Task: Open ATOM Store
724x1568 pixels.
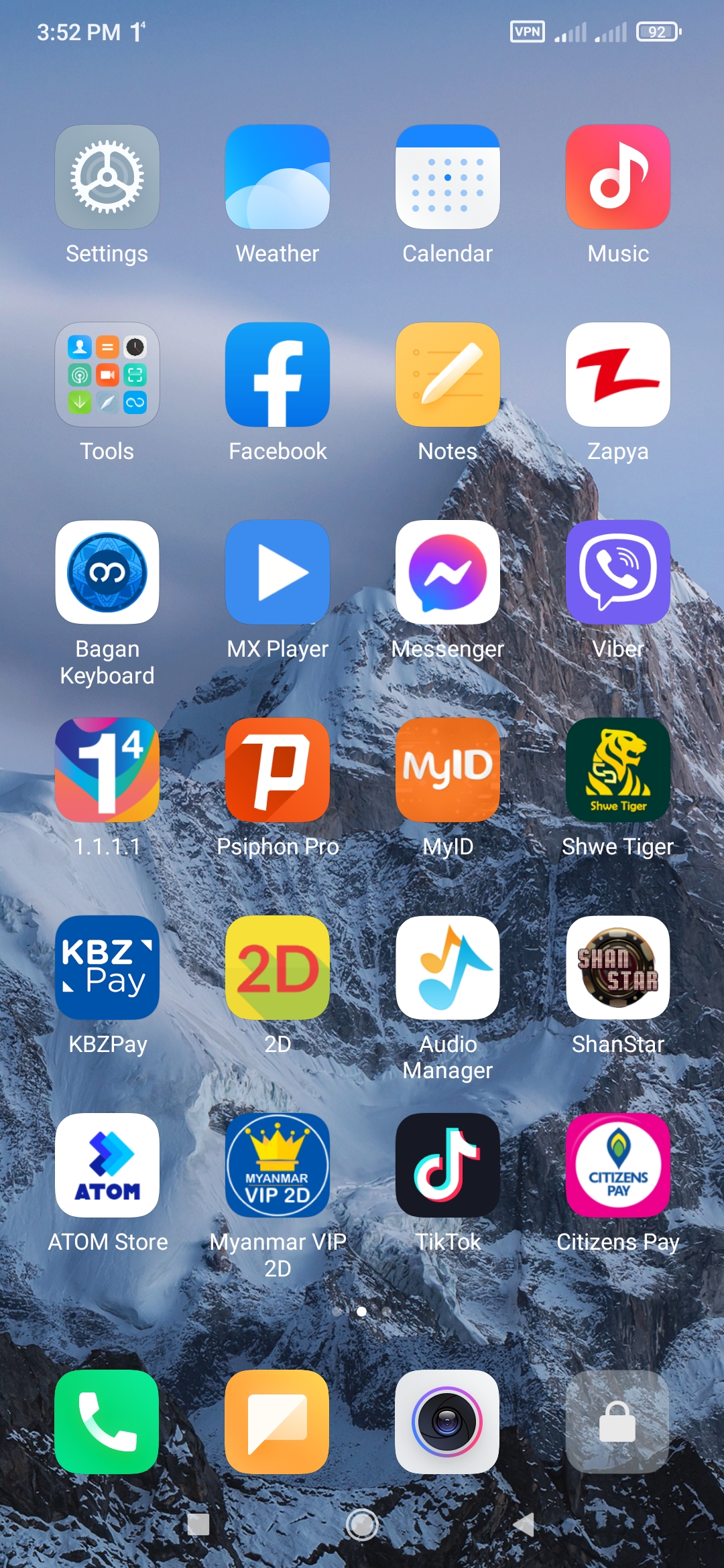Action: pos(107,1165)
